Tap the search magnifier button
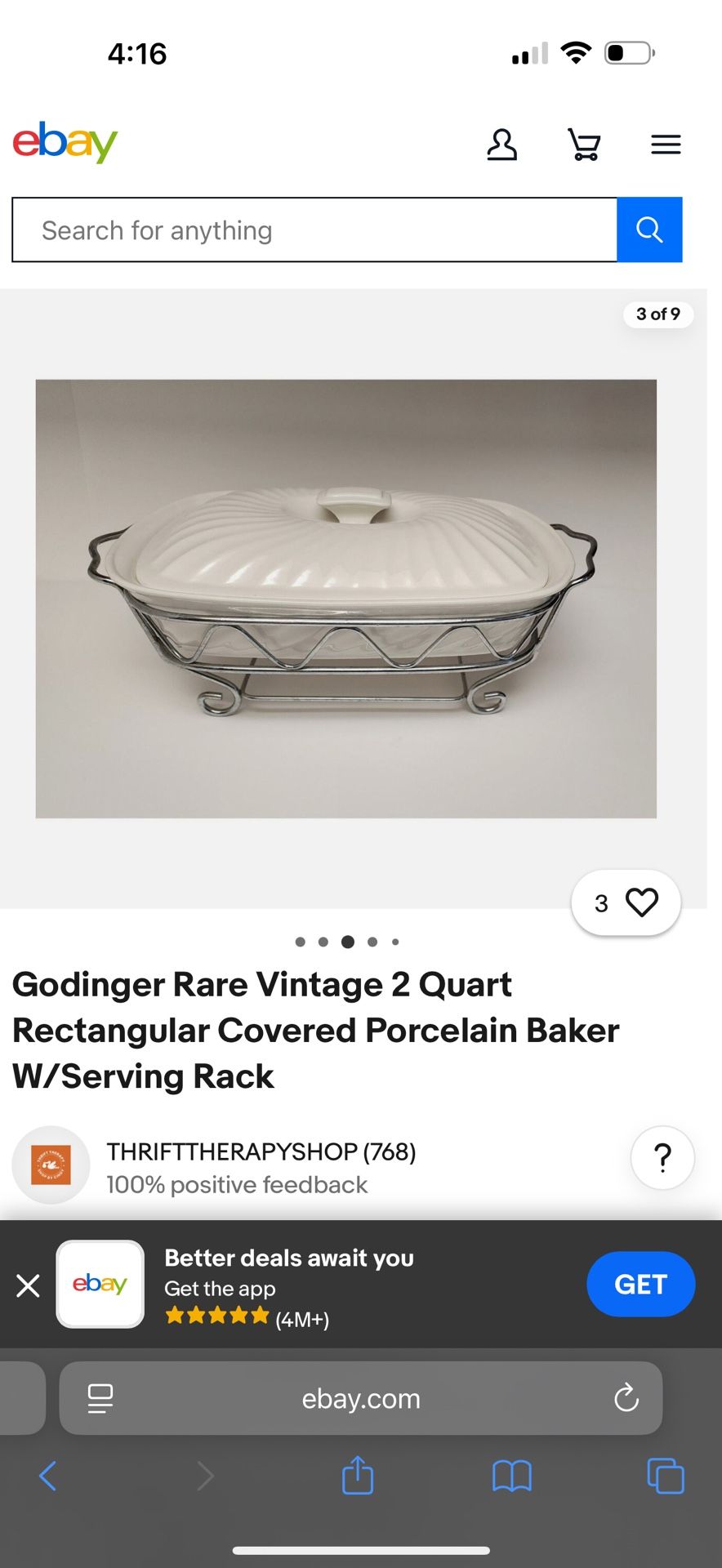This screenshot has height=1568, width=722. tap(649, 229)
